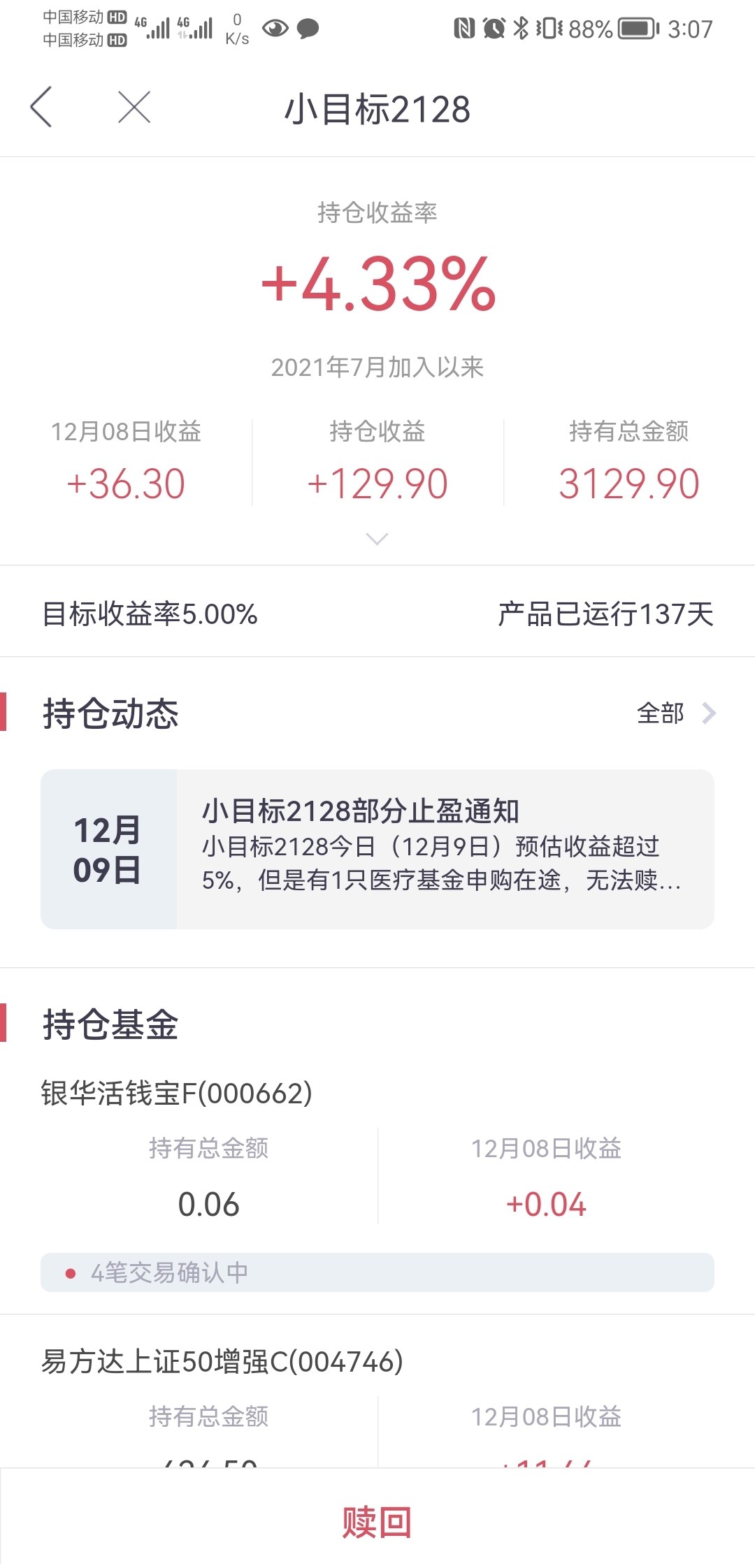The height and width of the screenshot is (1568, 755).
Task: View all 持仓动态 via 全部
Action: point(676,713)
